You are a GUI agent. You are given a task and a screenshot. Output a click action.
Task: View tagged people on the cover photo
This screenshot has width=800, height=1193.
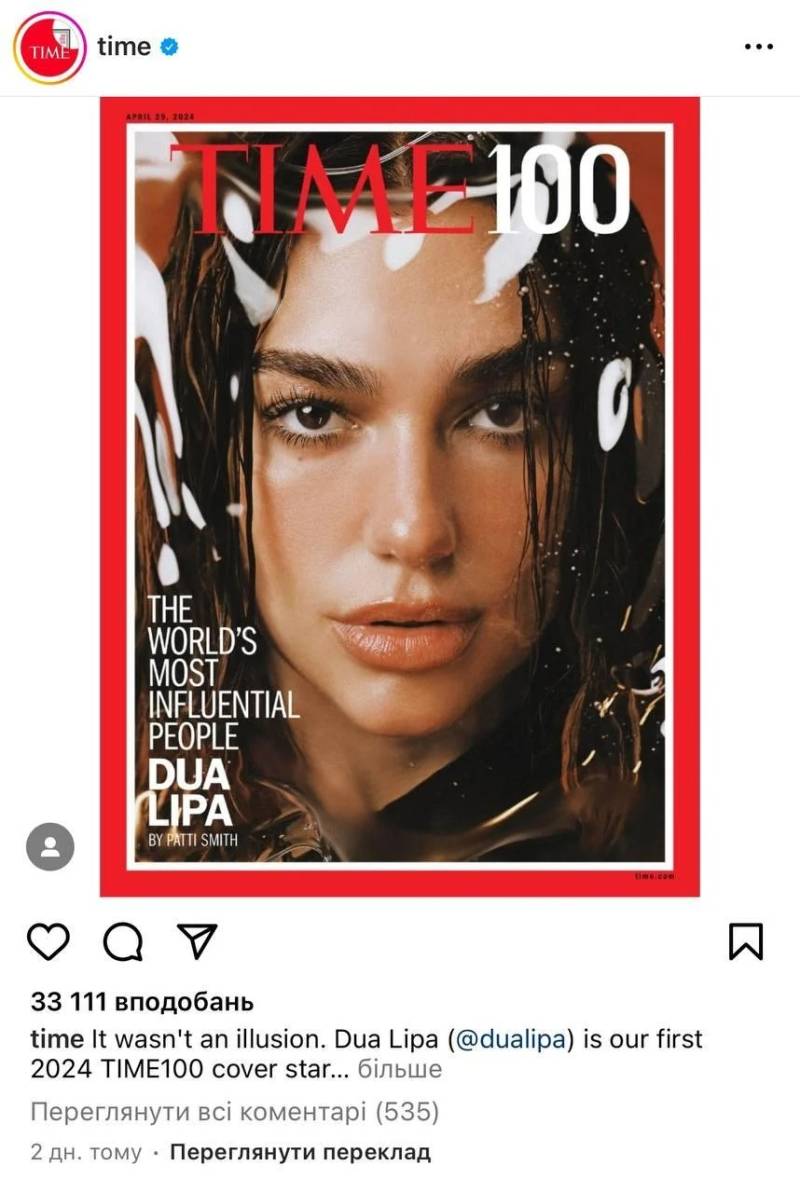50,849
